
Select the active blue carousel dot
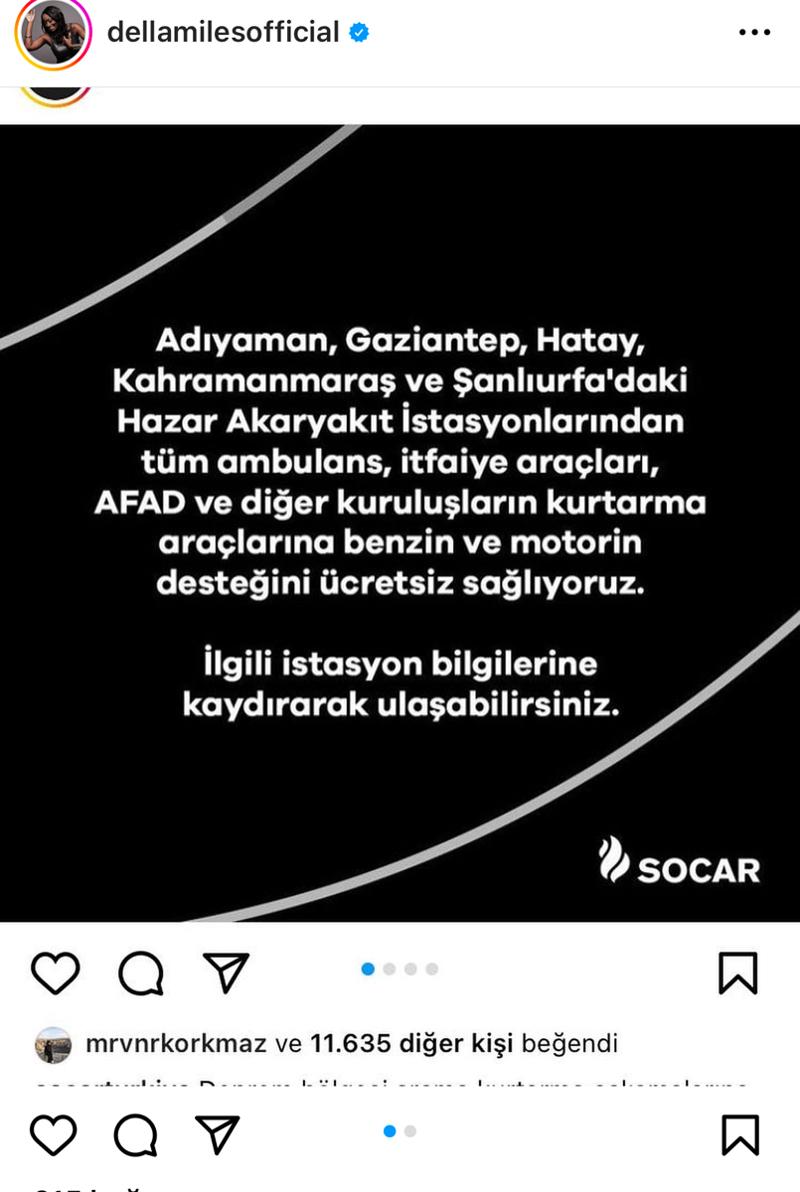point(369,969)
